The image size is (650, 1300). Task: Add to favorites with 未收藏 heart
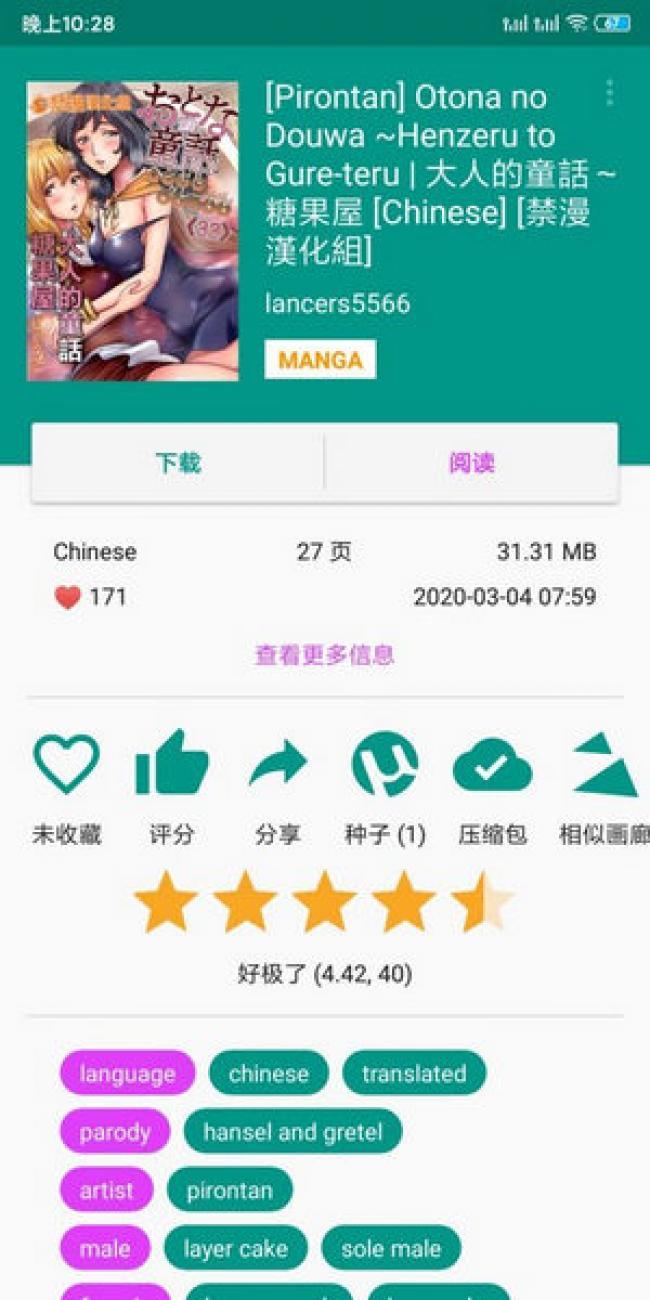pos(67,787)
